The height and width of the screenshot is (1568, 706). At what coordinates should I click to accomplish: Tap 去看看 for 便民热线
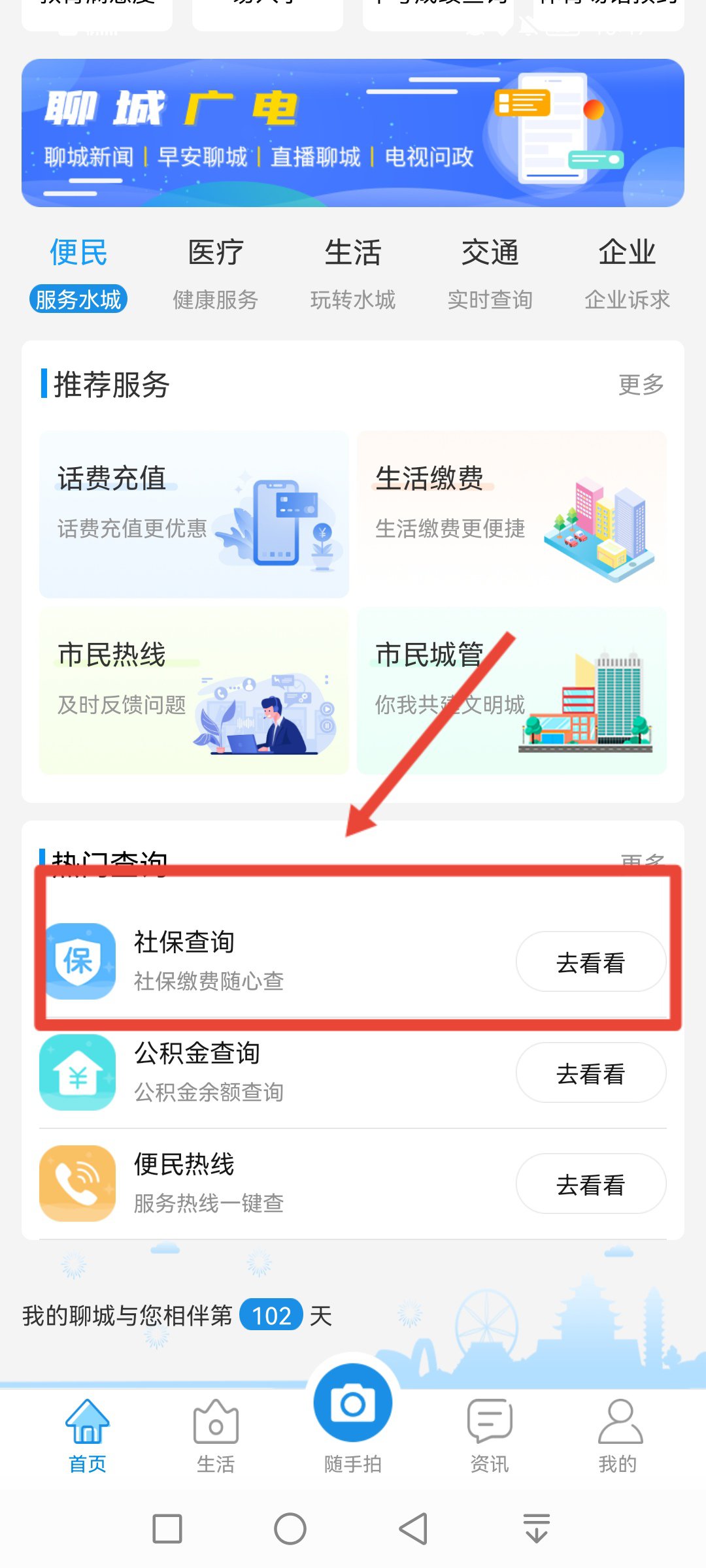(x=590, y=1184)
